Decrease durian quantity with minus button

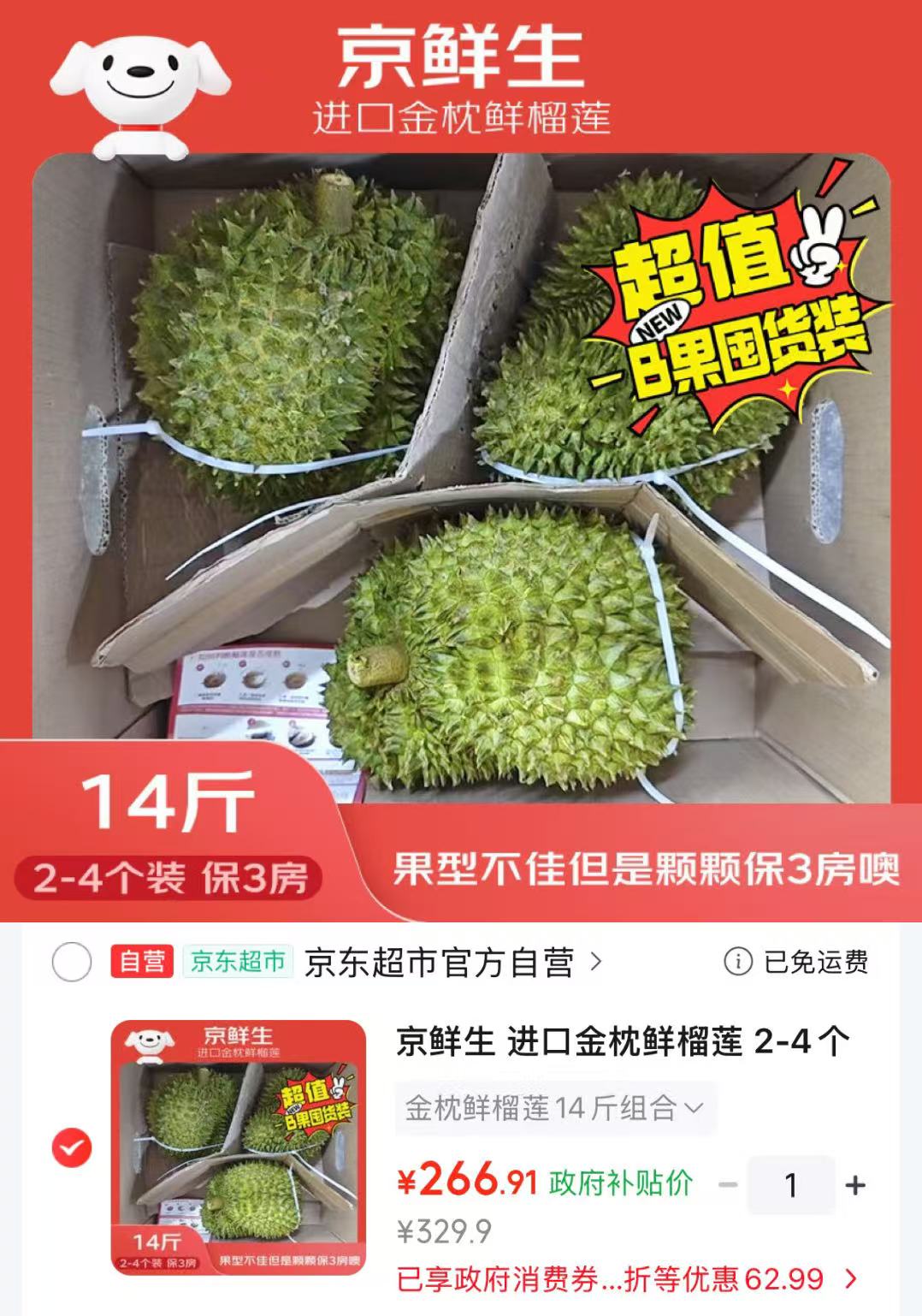[728, 1185]
